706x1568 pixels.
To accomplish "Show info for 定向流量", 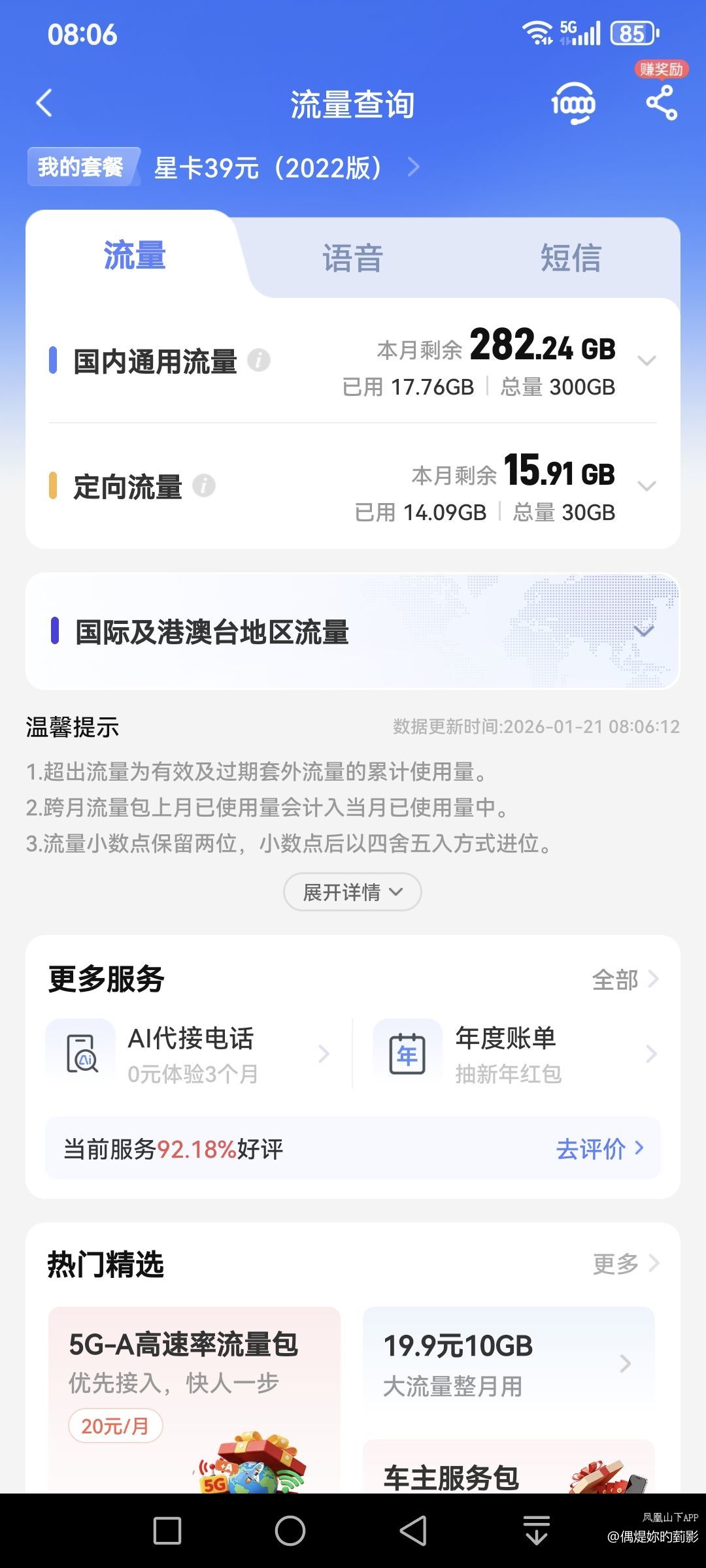I will [x=204, y=485].
